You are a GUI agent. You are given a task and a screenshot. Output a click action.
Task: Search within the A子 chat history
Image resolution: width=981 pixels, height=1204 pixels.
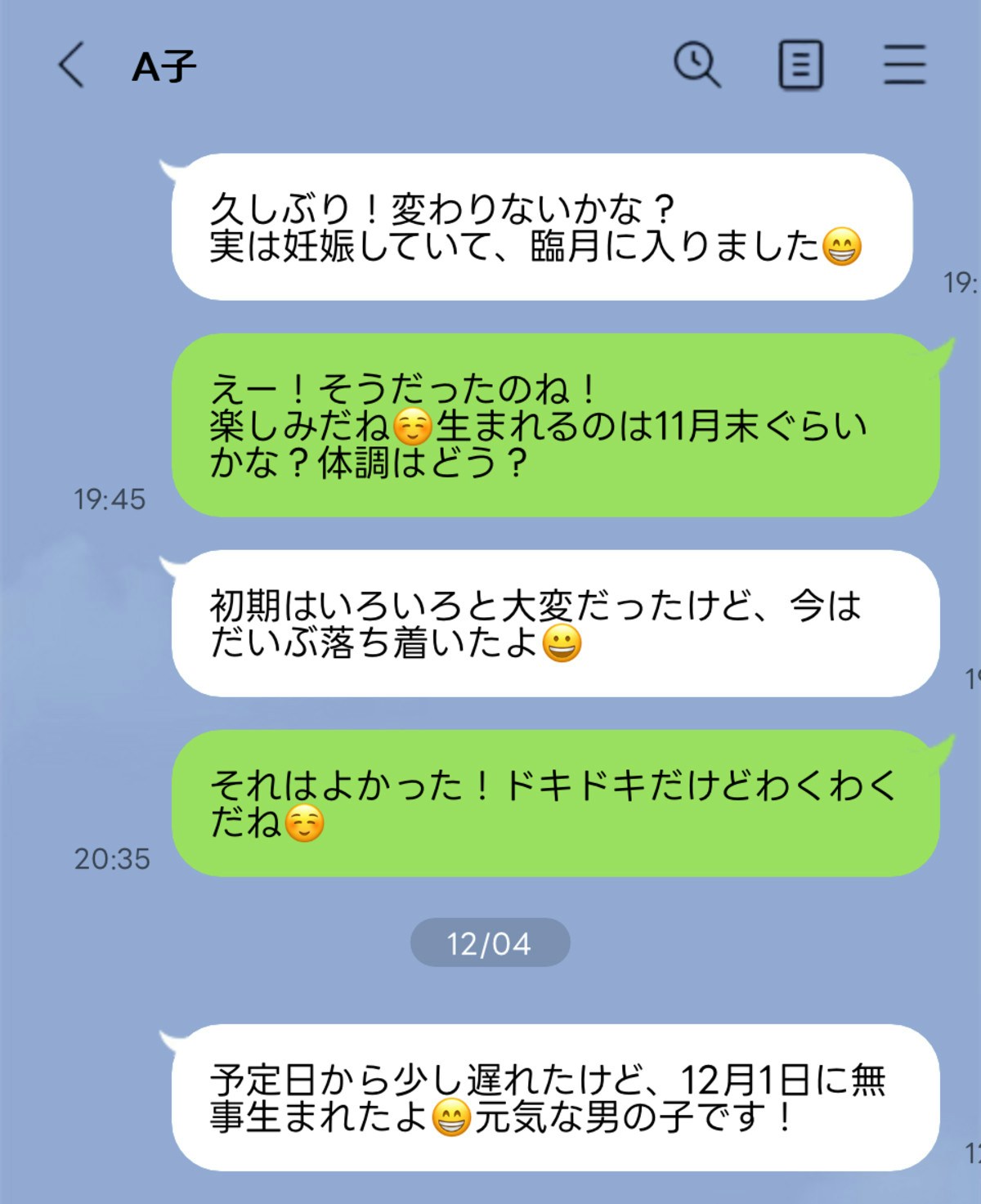point(697,65)
